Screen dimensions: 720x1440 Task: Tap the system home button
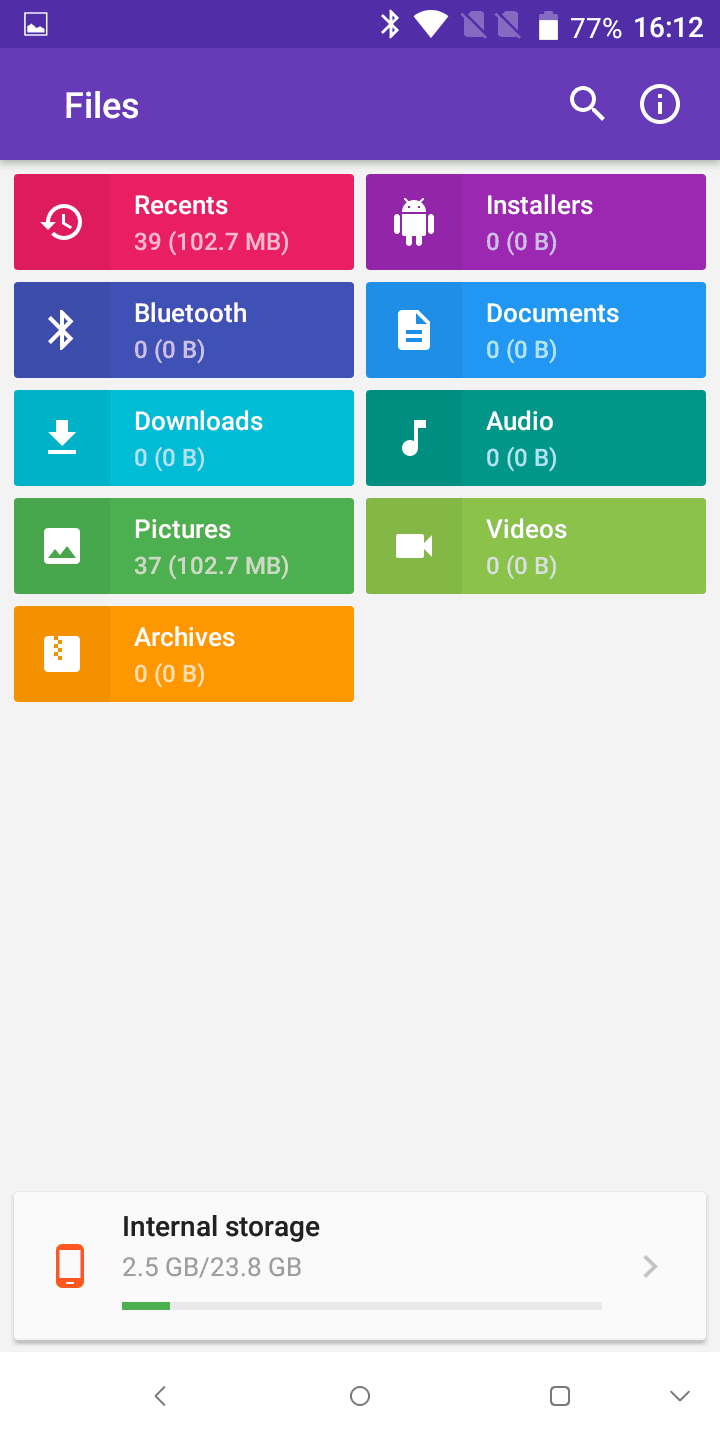coord(360,1396)
